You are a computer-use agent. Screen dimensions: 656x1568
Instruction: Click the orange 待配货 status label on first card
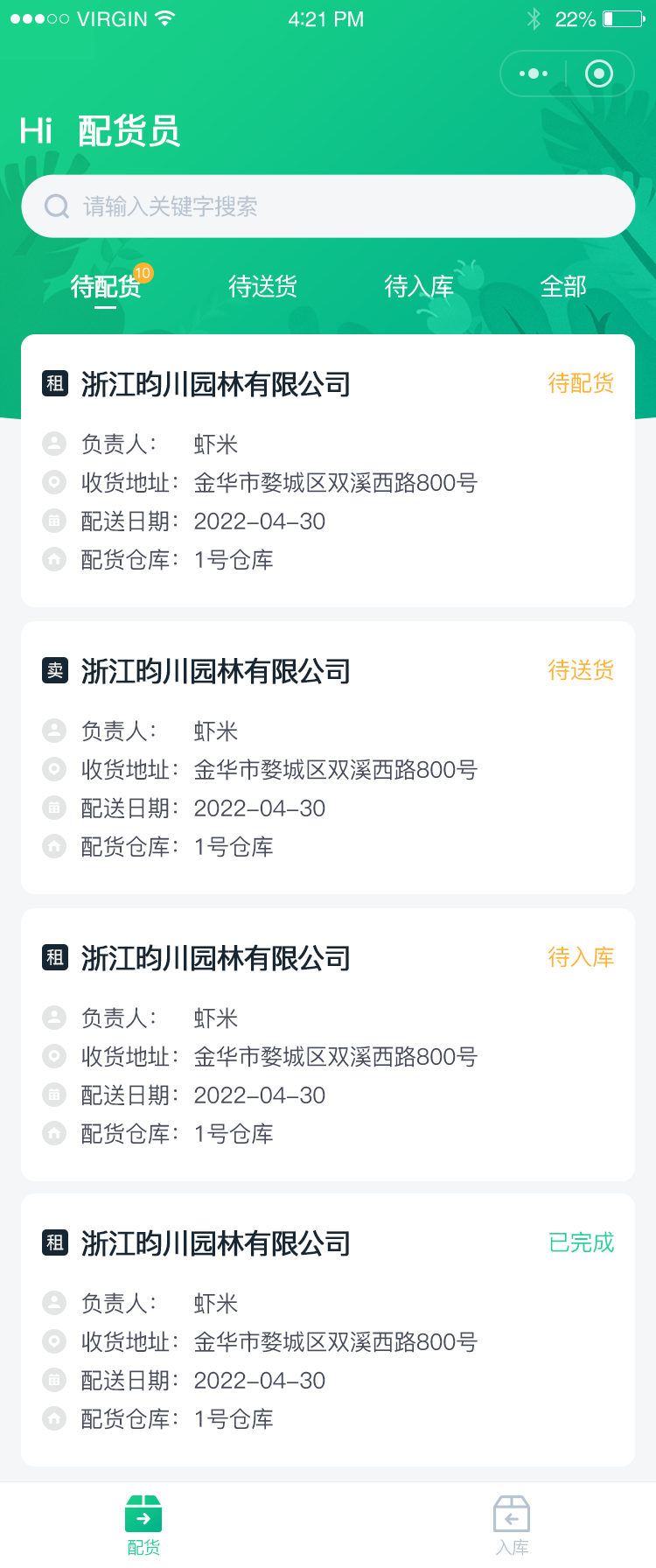pos(581,384)
